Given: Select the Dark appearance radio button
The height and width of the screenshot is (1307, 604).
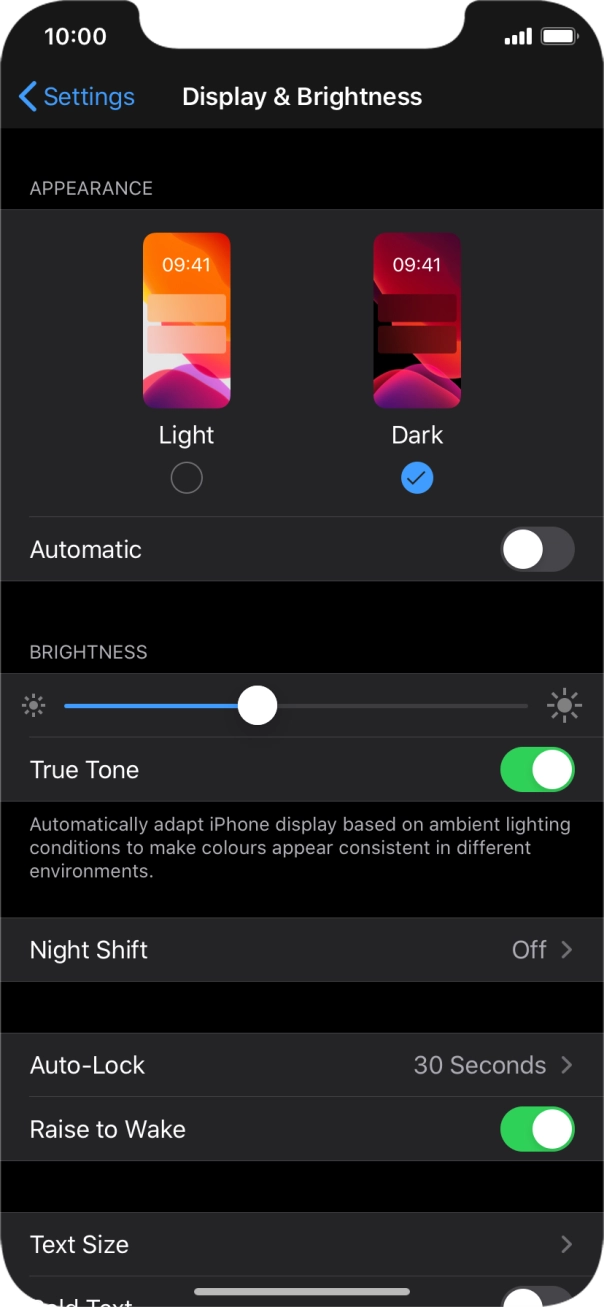Looking at the screenshot, I should point(417,478).
